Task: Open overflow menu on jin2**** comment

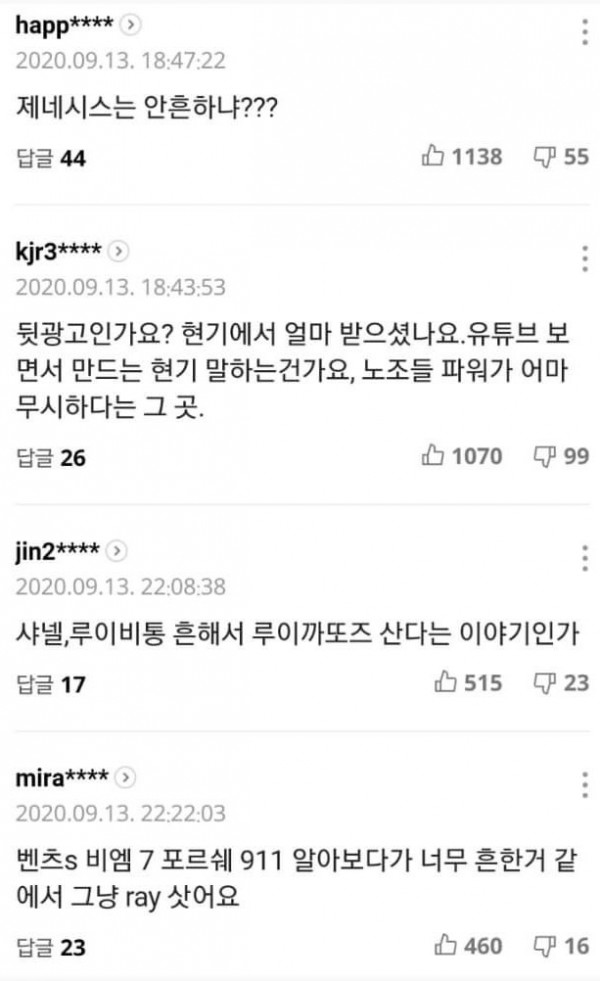Action: tap(585, 558)
